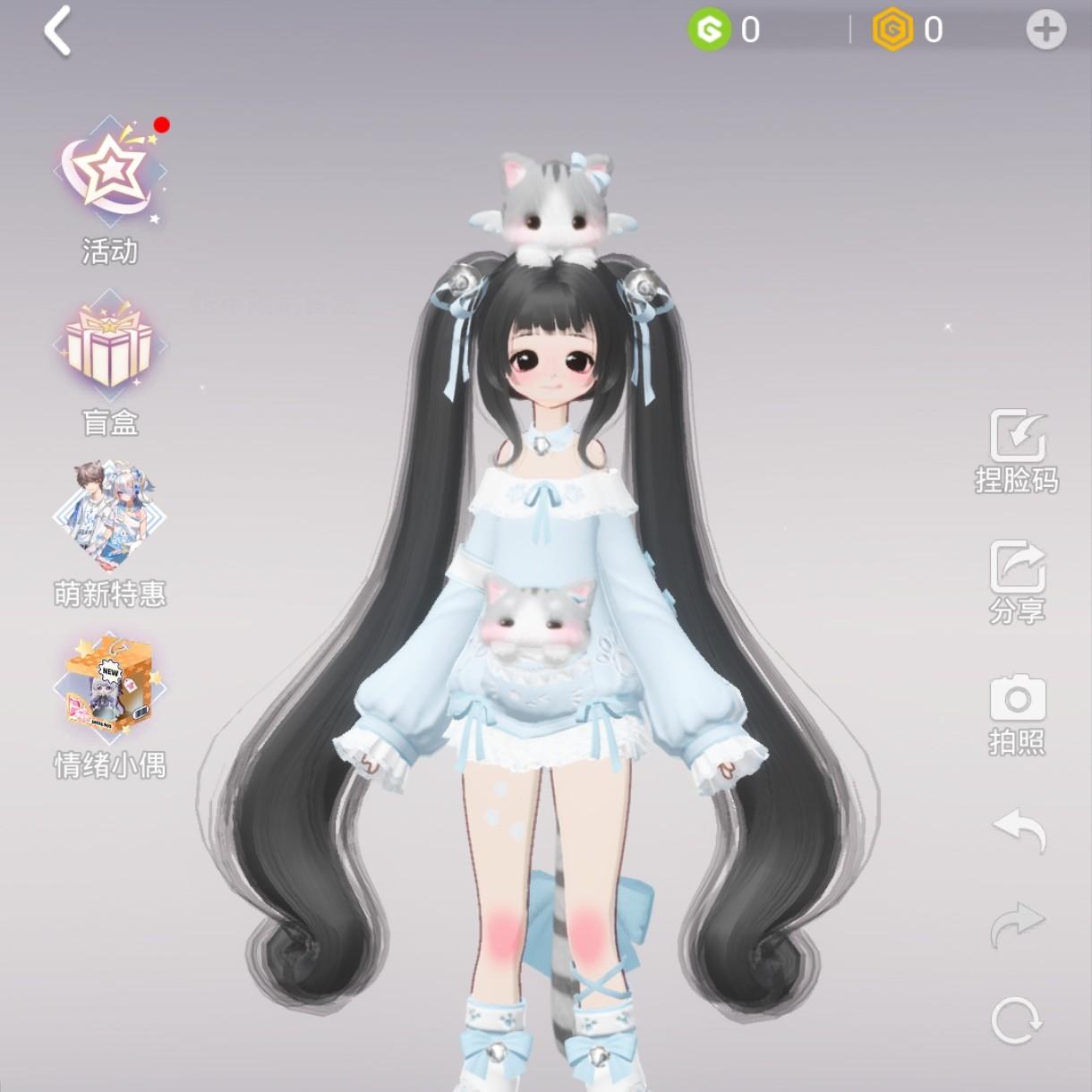Tap the plus icon to add coins
This screenshot has height=1092, width=1092.
pos(1045,30)
